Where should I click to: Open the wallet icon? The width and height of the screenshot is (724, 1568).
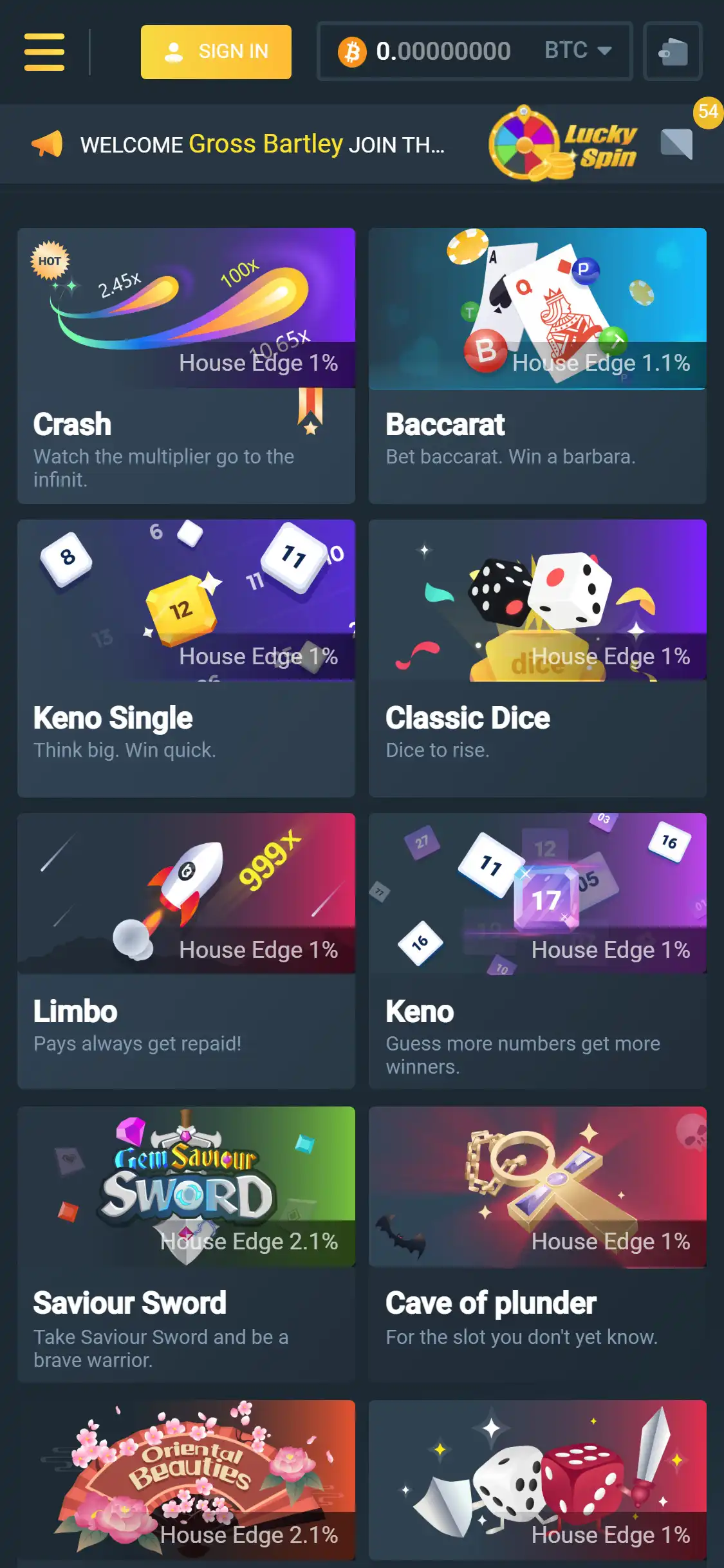(673, 51)
